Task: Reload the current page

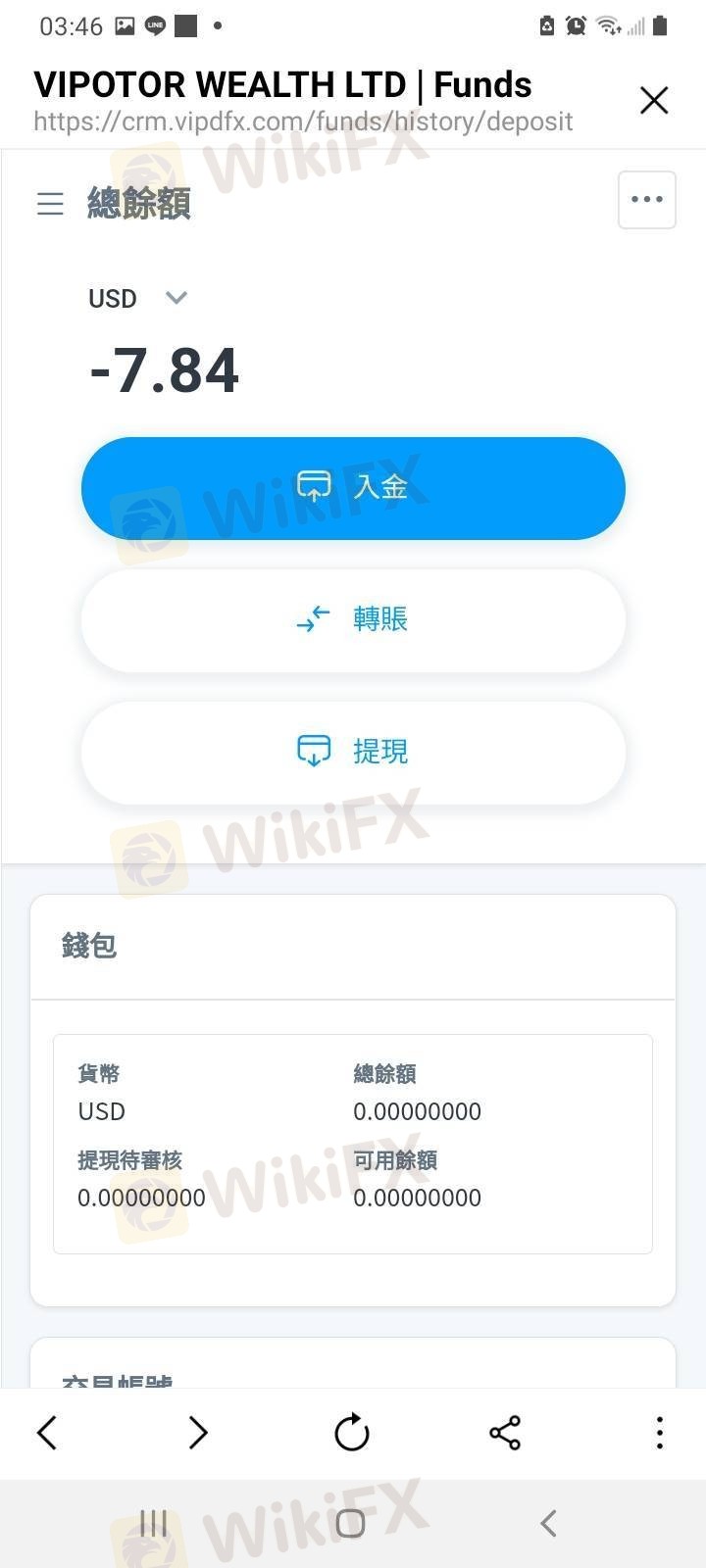Action: pos(351,1433)
